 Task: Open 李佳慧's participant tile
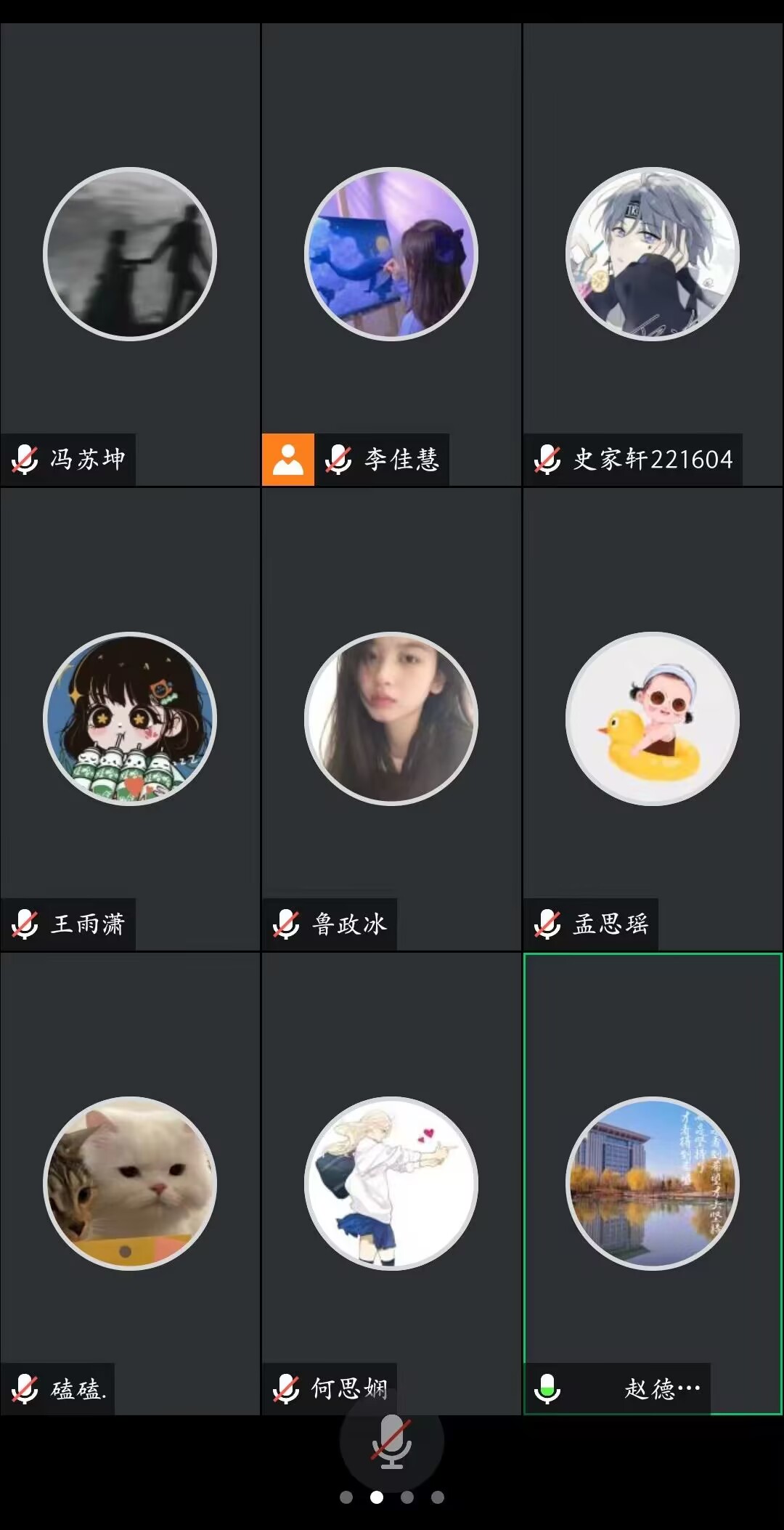pos(391,254)
